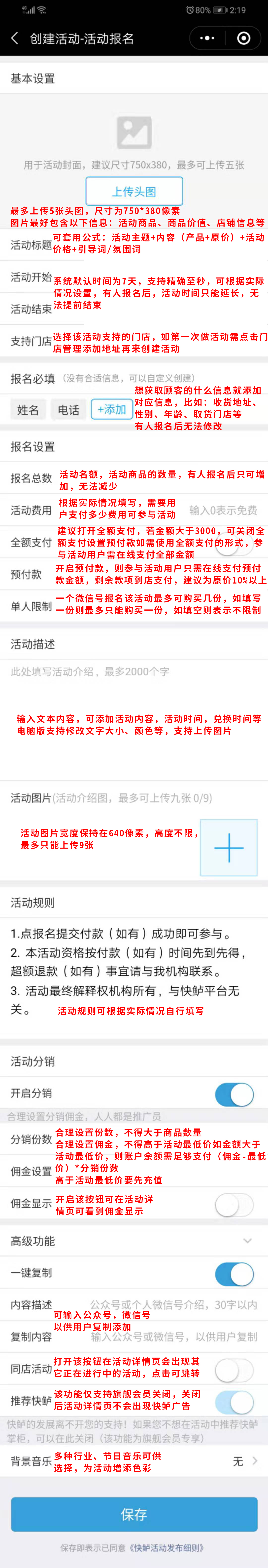
Task: Open the 背景音乐 selection row
Action: (x=243, y=1461)
